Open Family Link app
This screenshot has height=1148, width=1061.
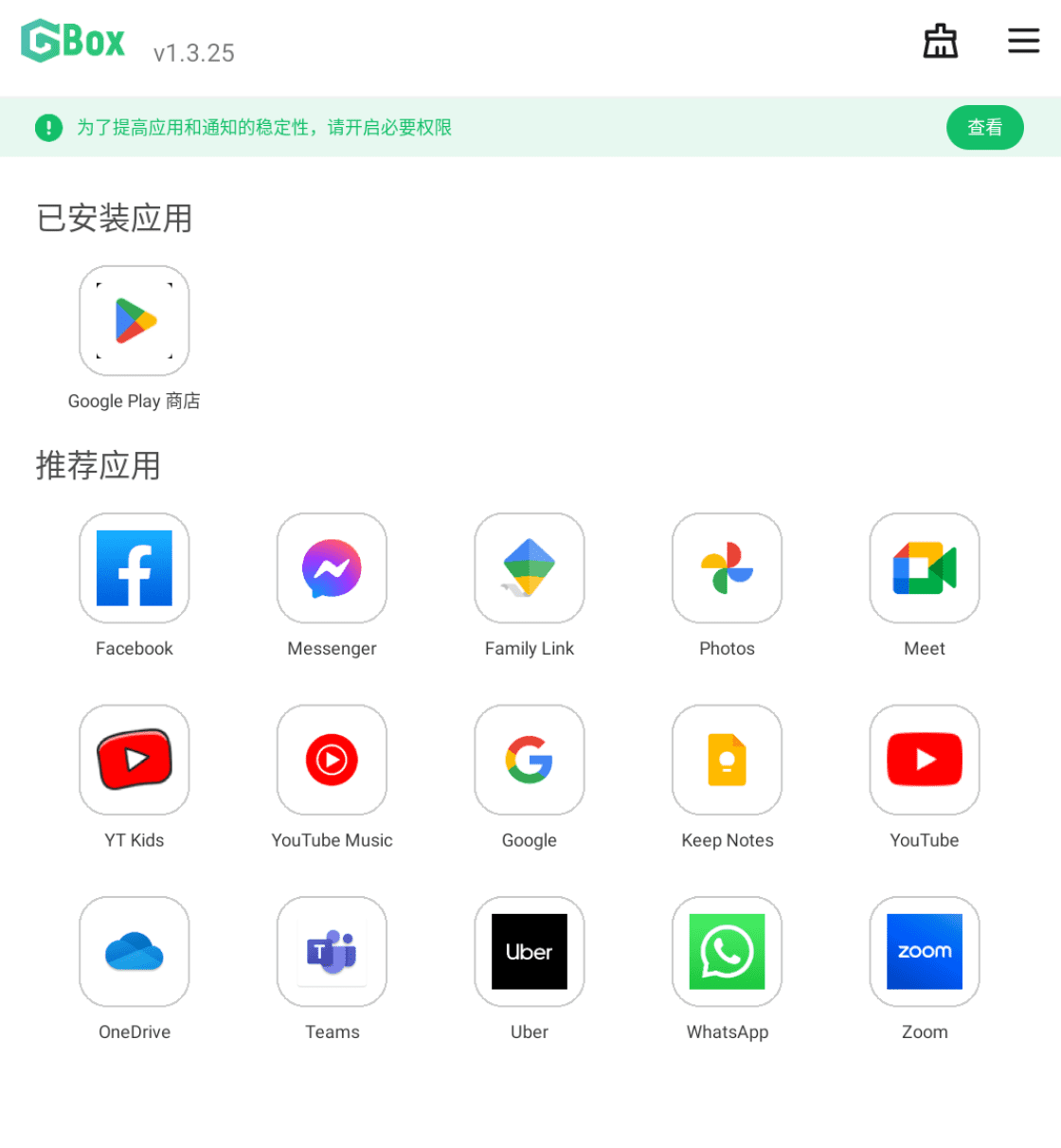click(x=530, y=568)
